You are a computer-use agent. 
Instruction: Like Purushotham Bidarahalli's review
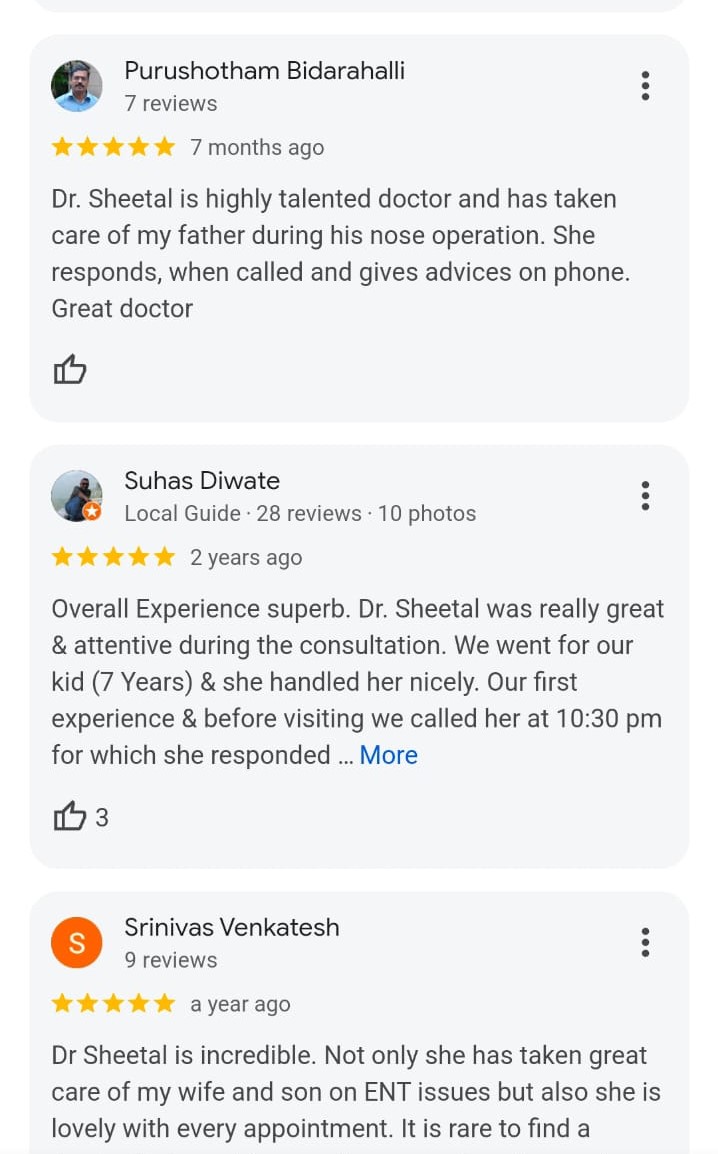click(70, 370)
